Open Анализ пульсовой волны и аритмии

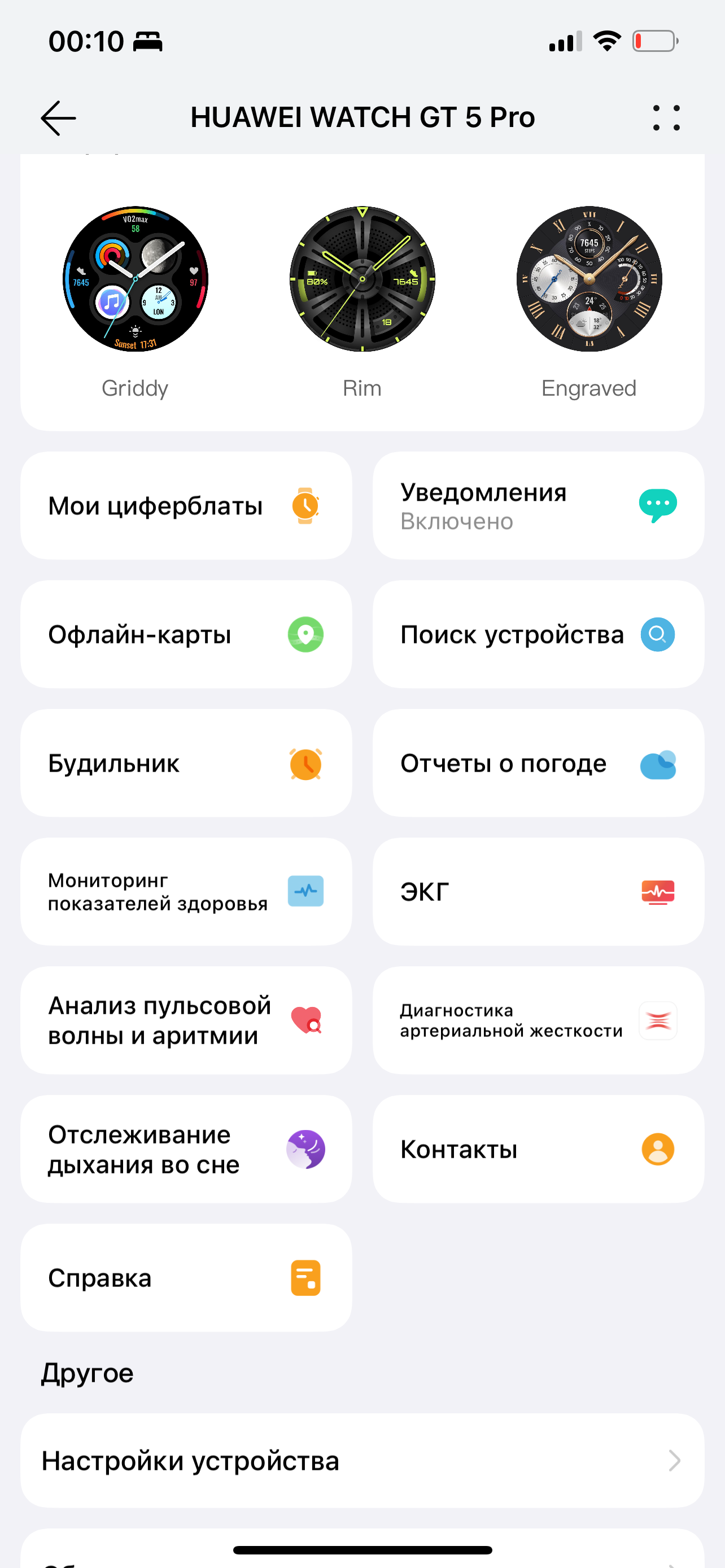186,1021
